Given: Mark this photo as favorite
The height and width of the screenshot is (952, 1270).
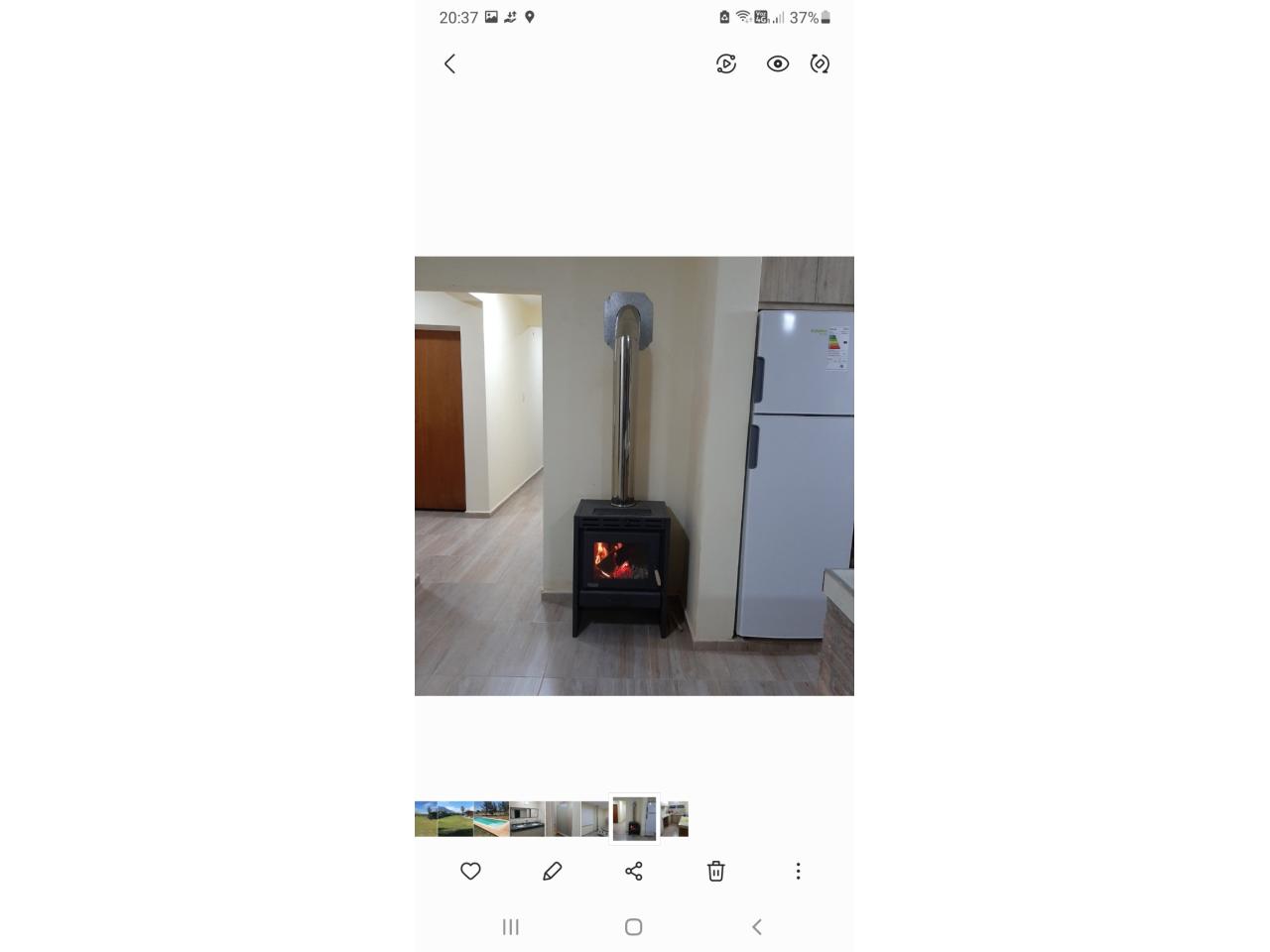Looking at the screenshot, I should (x=470, y=871).
